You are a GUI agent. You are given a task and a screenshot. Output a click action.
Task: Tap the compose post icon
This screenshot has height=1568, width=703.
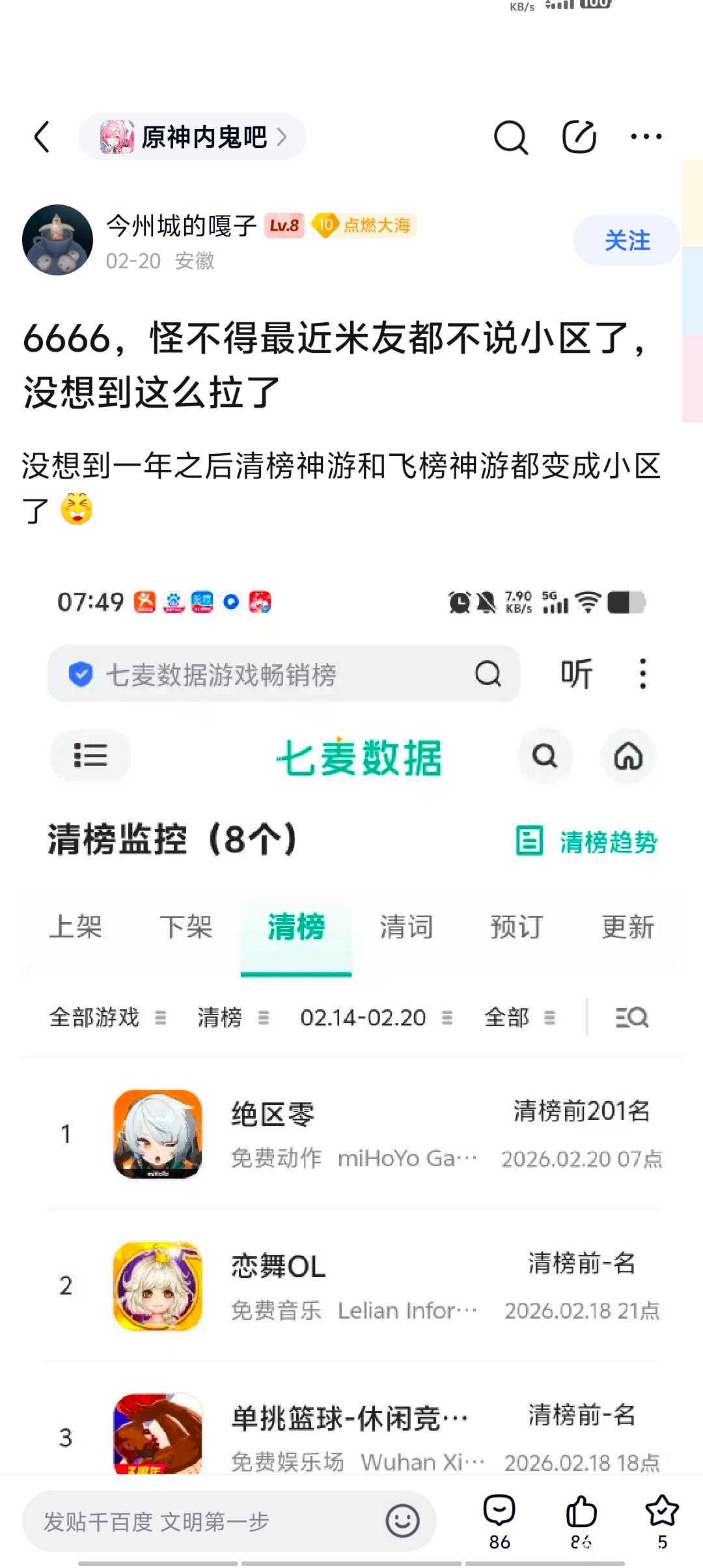point(579,137)
